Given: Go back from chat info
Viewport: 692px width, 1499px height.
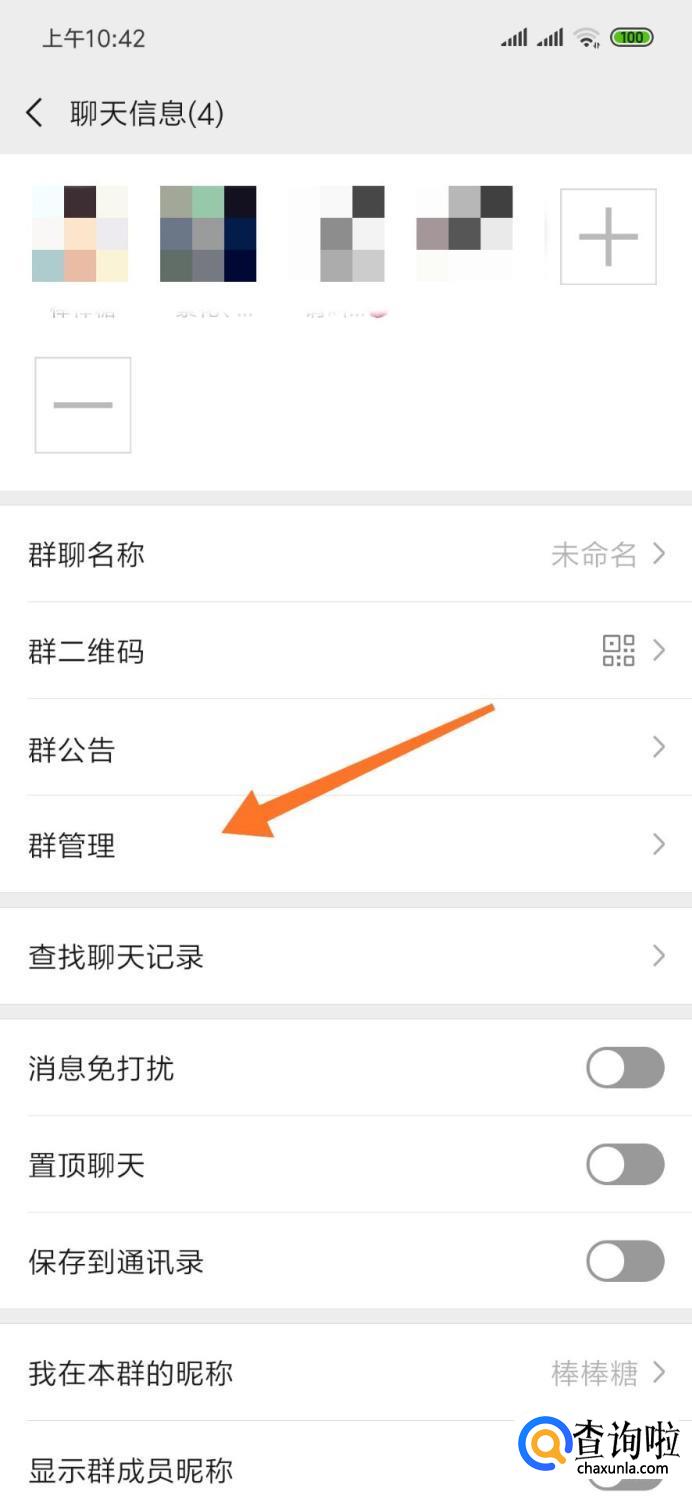Looking at the screenshot, I should pyautogui.click(x=35, y=113).
